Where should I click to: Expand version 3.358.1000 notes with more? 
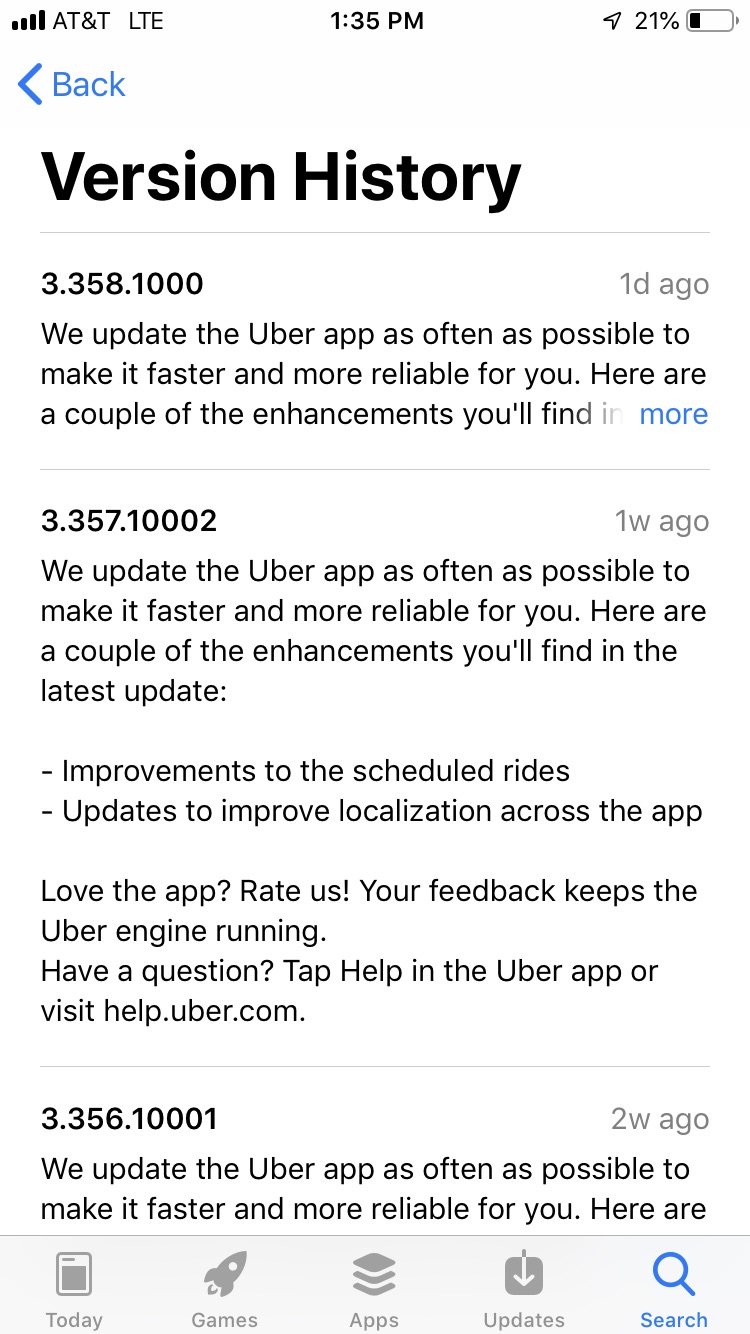673,414
